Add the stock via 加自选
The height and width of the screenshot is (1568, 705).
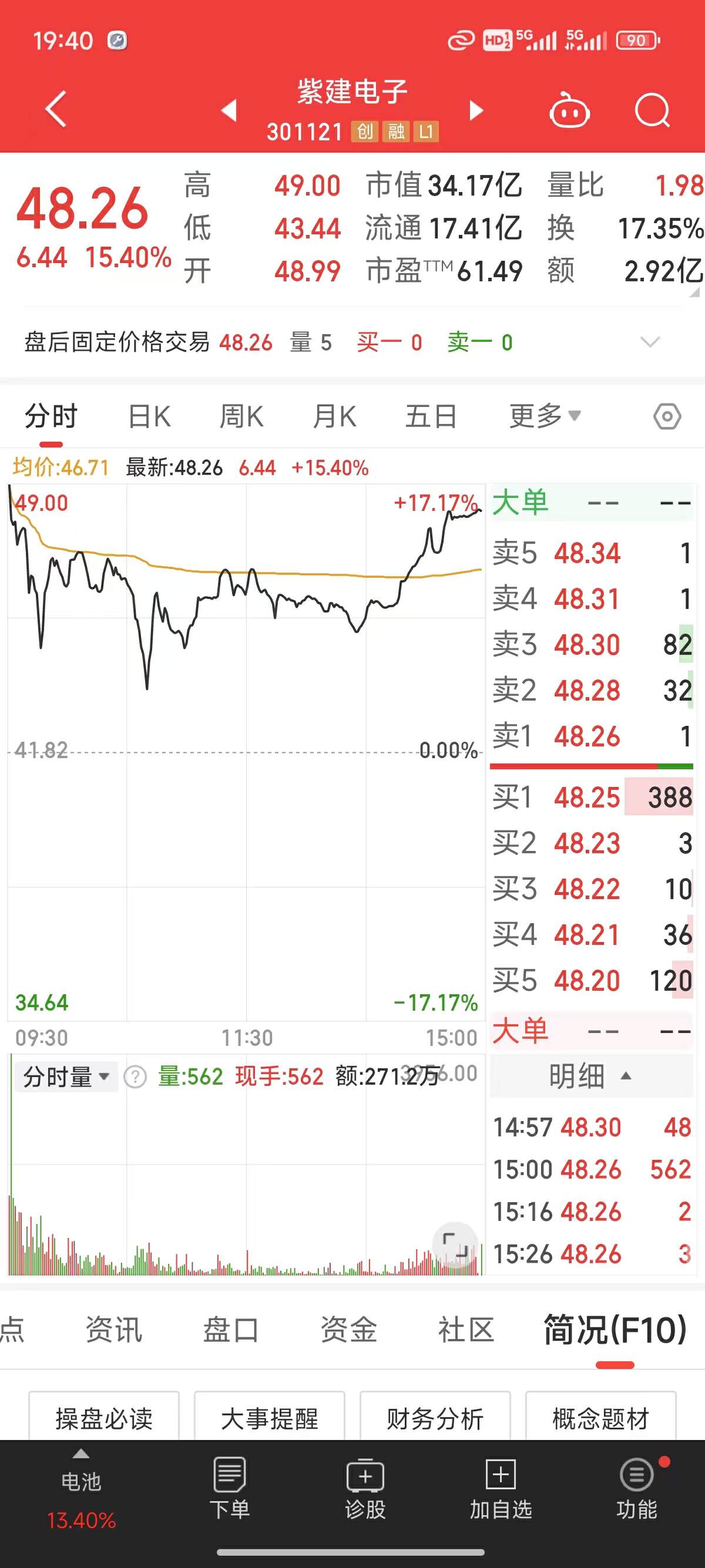(x=501, y=1488)
